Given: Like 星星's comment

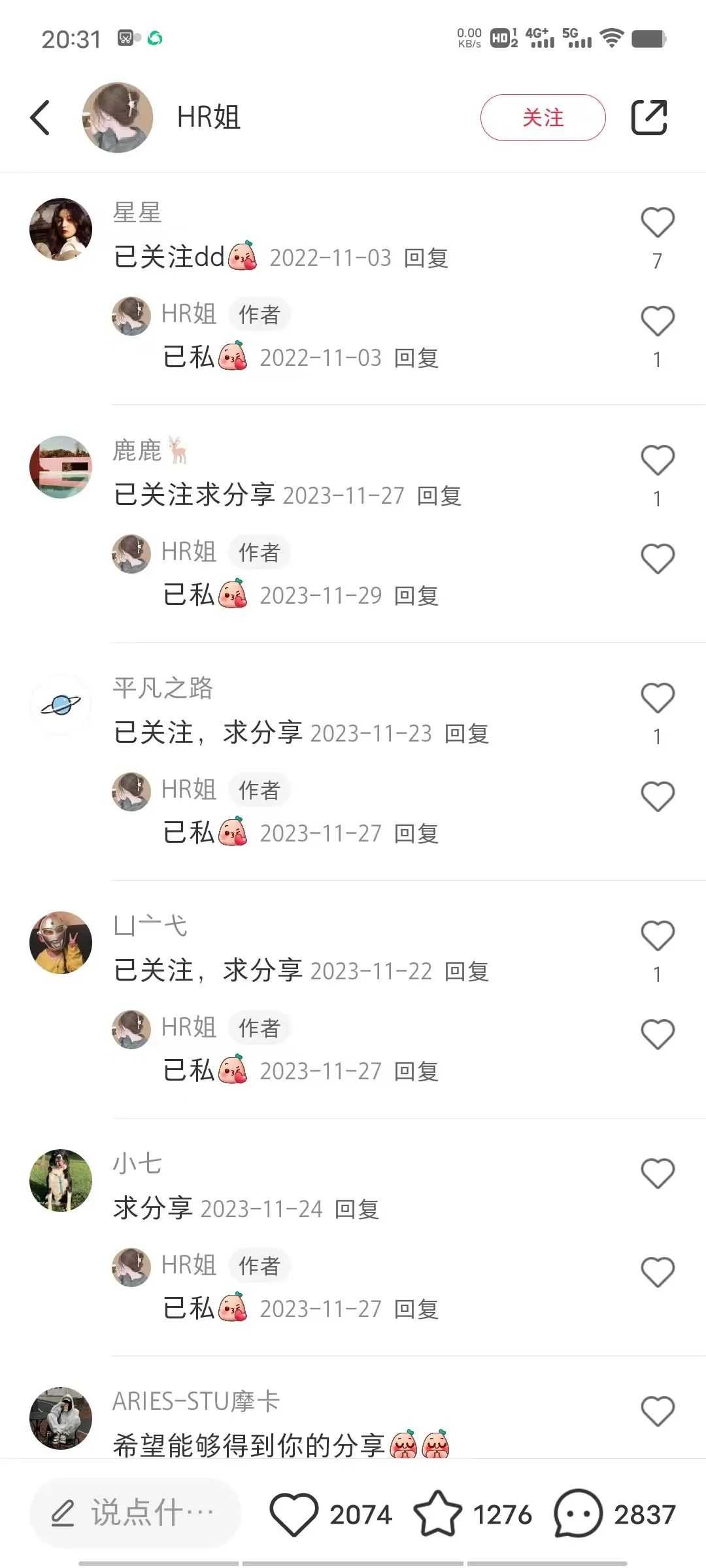Looking at the screenshot, I should pyautogui.click(x=658, y=222).
